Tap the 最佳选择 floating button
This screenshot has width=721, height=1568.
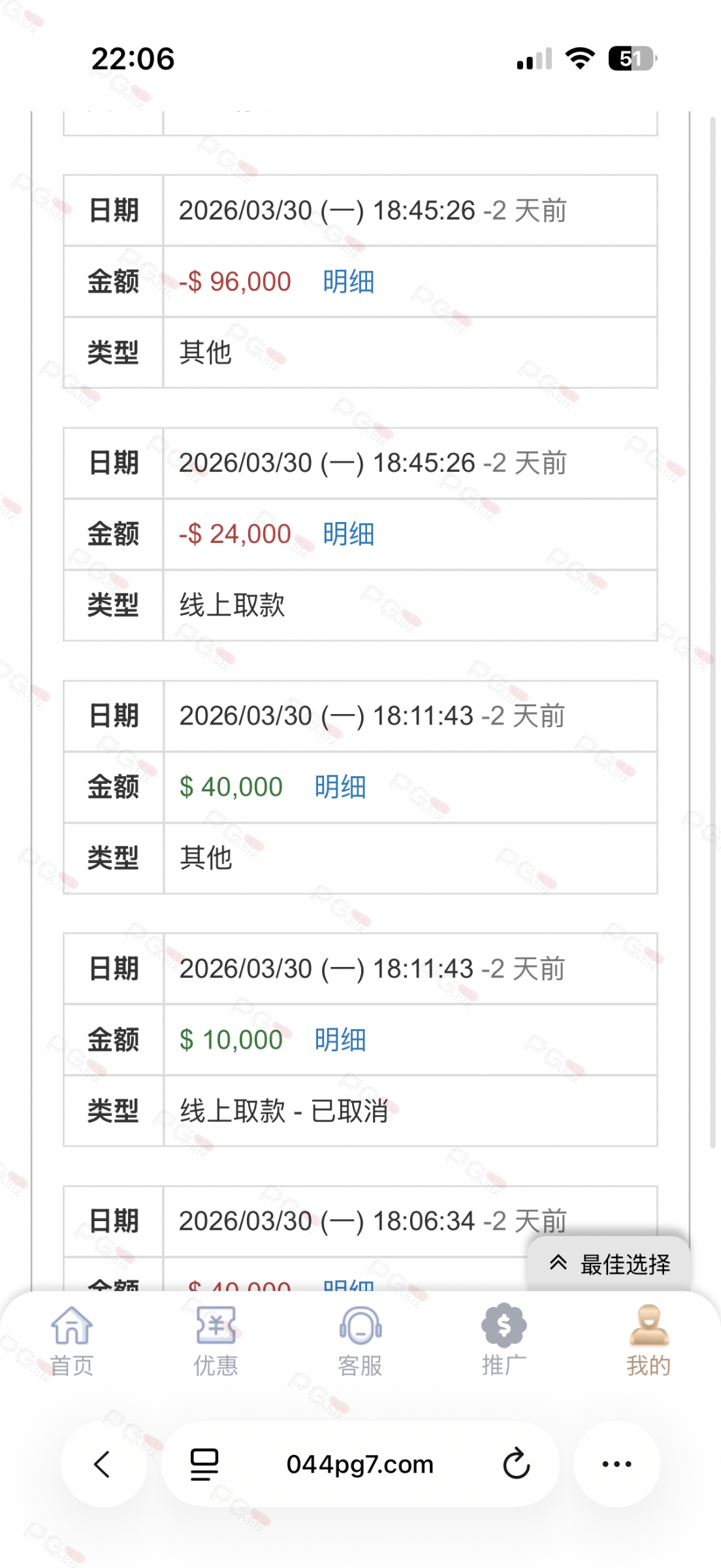609,1264
